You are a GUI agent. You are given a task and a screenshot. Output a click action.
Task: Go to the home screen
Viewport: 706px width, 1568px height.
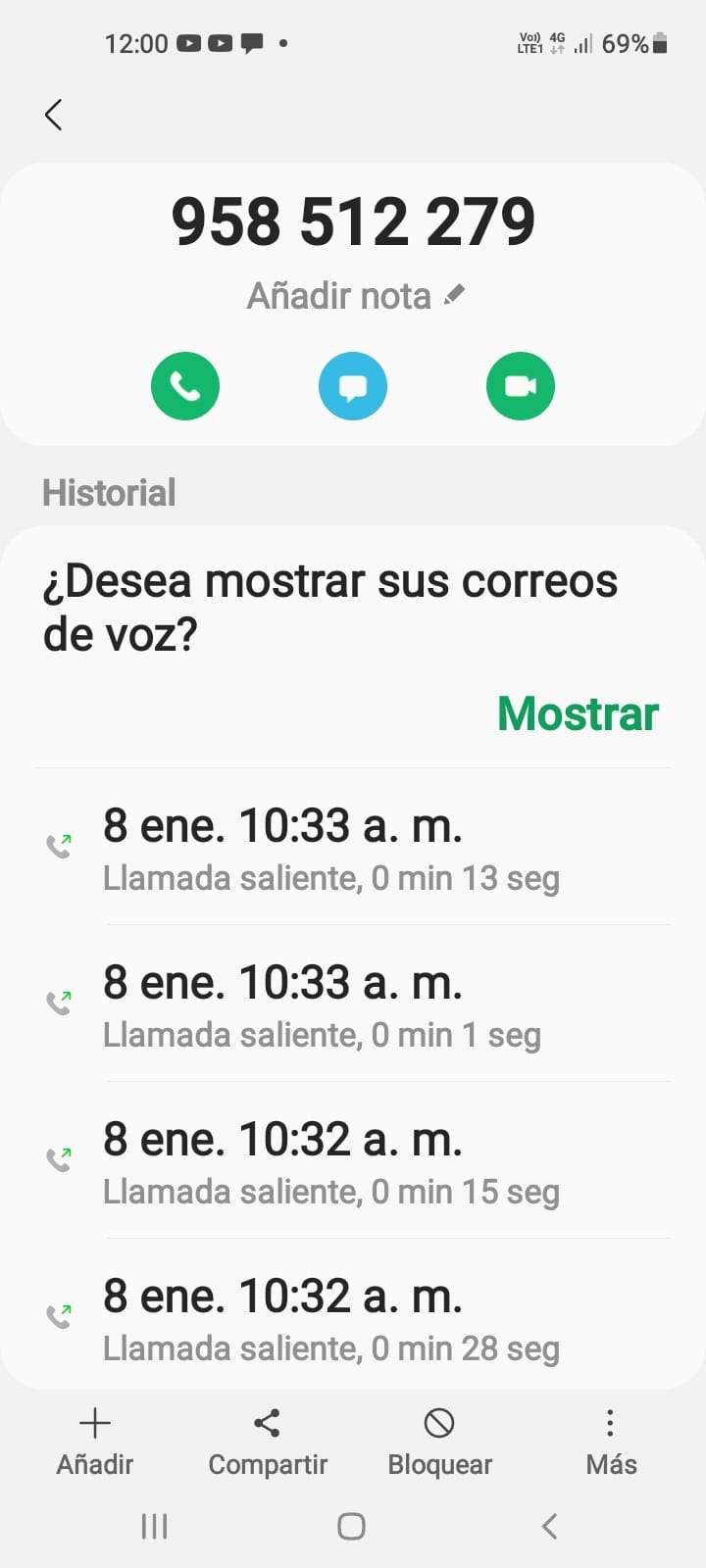point(352,1526)
